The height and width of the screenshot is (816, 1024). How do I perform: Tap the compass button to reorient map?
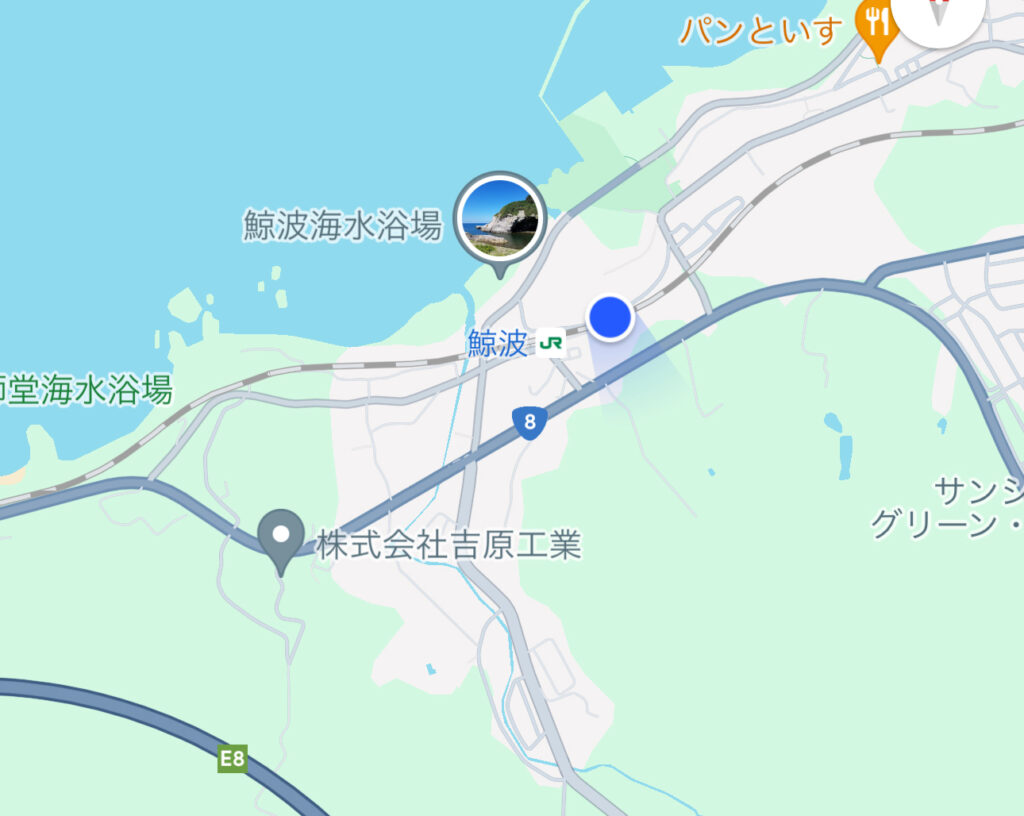(x=937, y=14)
